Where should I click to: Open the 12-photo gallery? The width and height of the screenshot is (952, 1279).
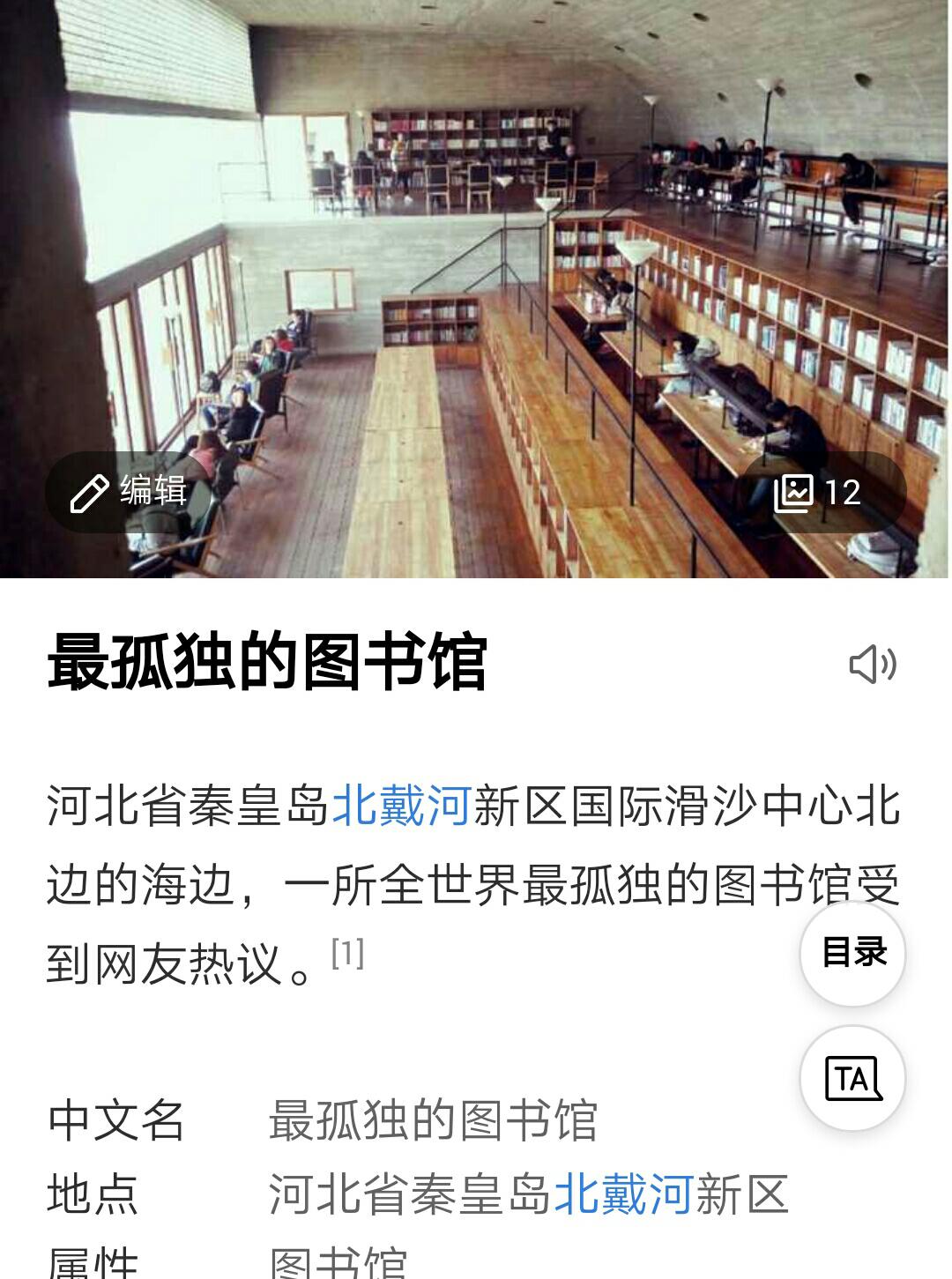coord(818,493)
